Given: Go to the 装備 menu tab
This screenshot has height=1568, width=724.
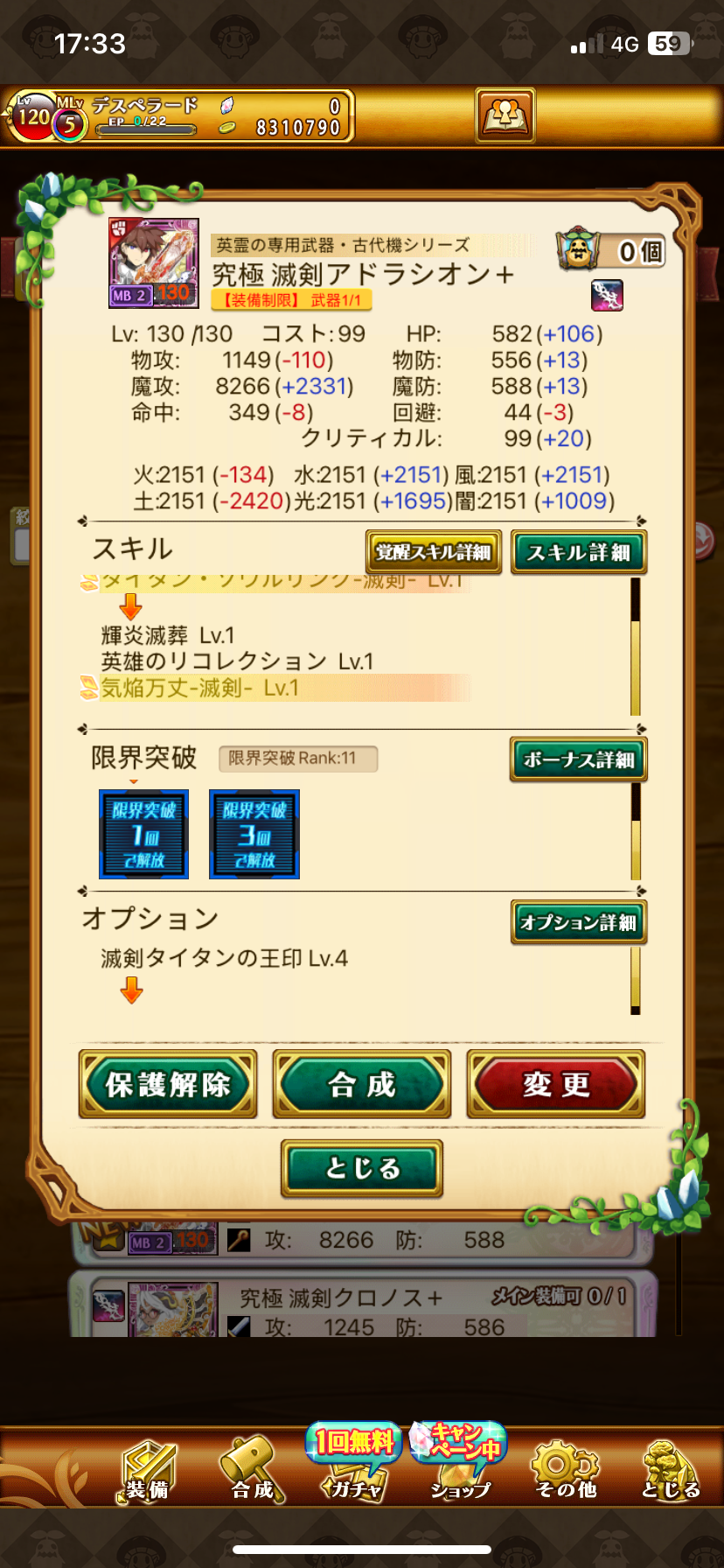Looking at the screenshot, I should pyautogui.click(x=146, y=1472).
